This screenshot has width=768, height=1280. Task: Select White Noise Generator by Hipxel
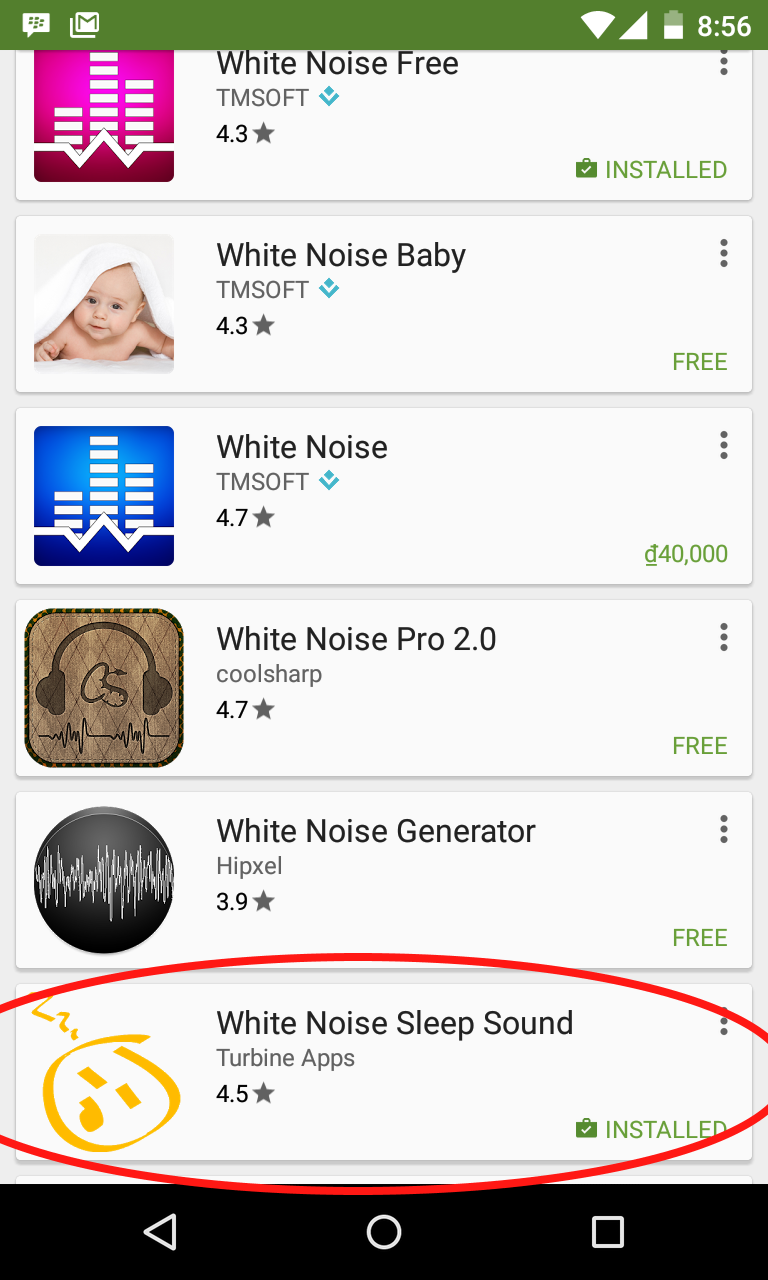point(384,880)
